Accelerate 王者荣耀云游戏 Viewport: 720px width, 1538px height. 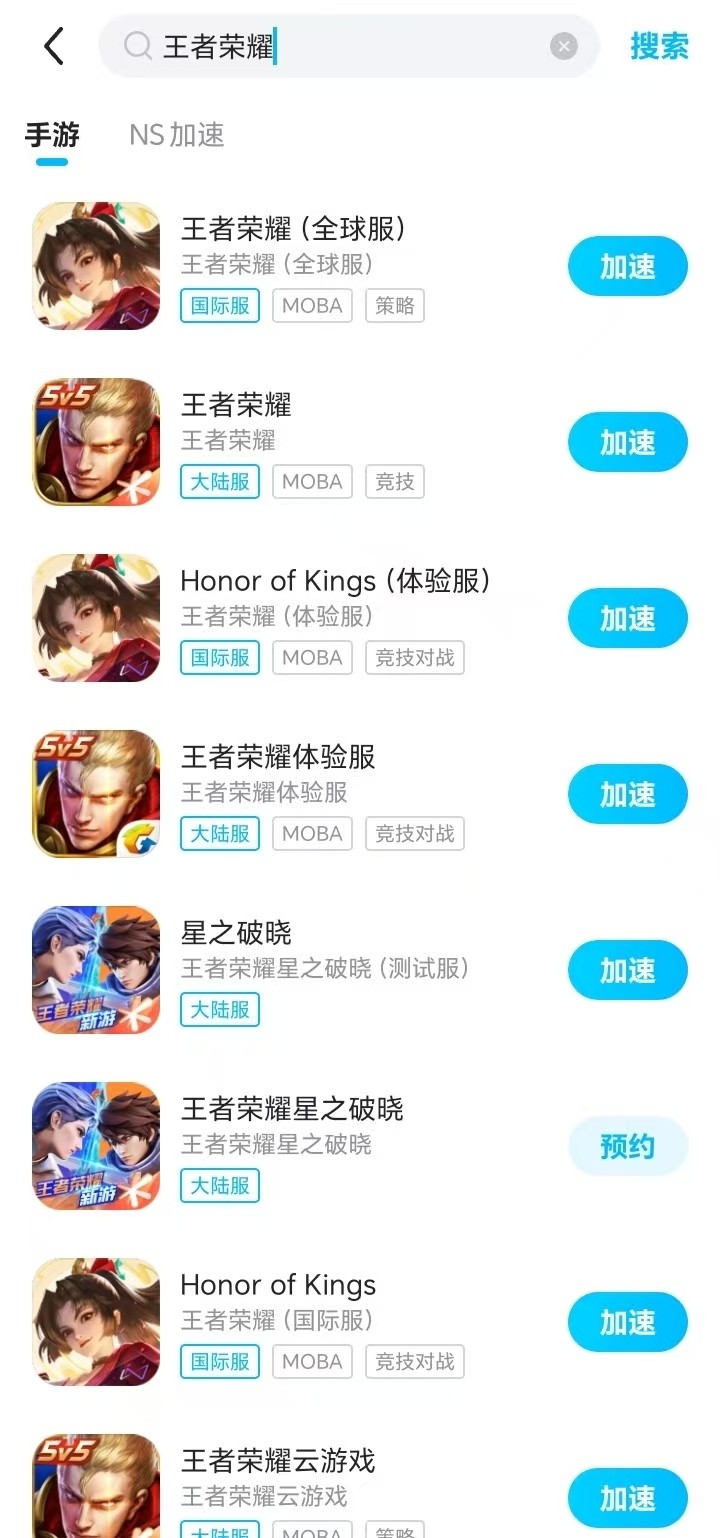[628, 1498]
